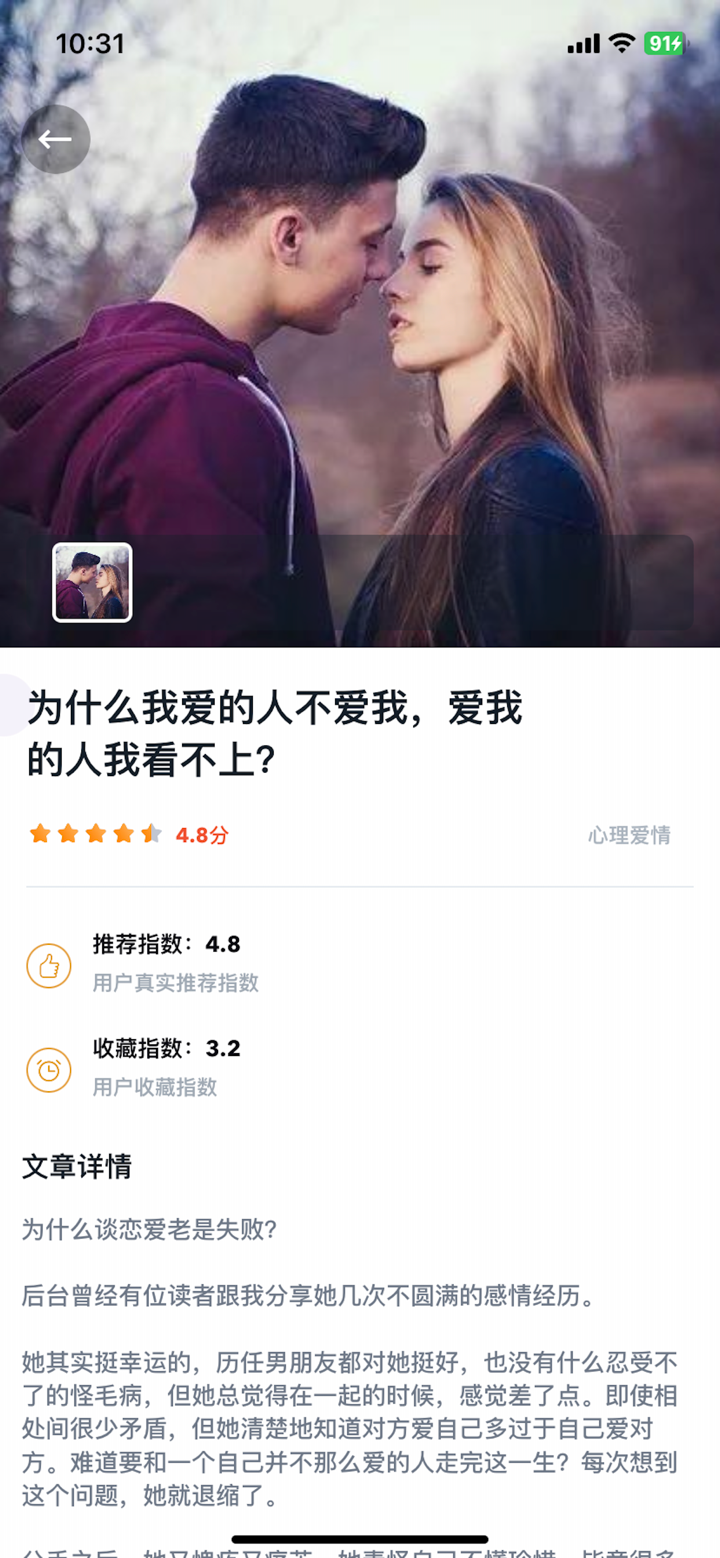Tap the couple photo thumbnail preview
Image resolution: width=720 pixels, height=1558 pixels.
pyautogui.click(x=92, y=582)
